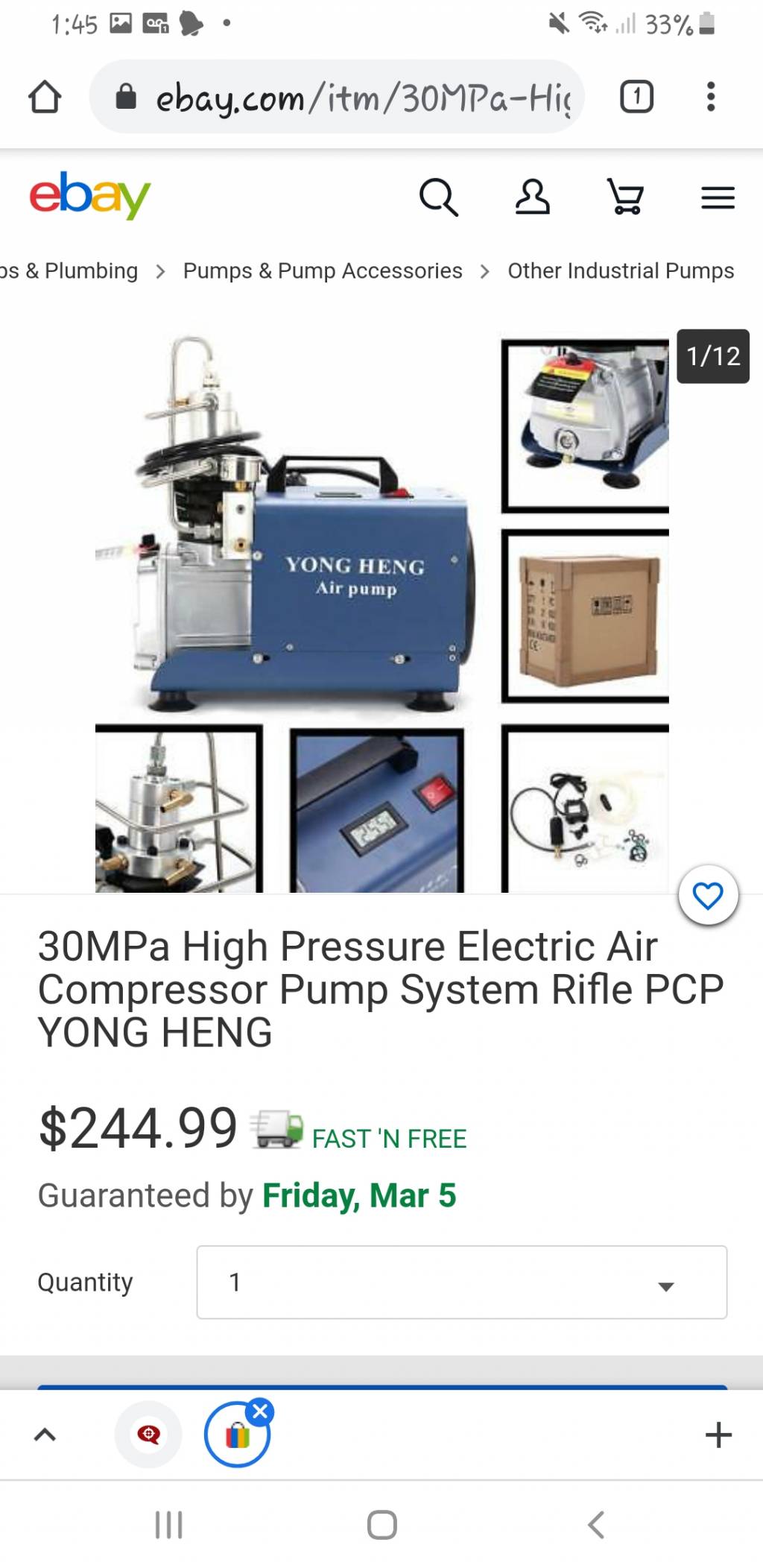Go back using the system back button

595,1525
